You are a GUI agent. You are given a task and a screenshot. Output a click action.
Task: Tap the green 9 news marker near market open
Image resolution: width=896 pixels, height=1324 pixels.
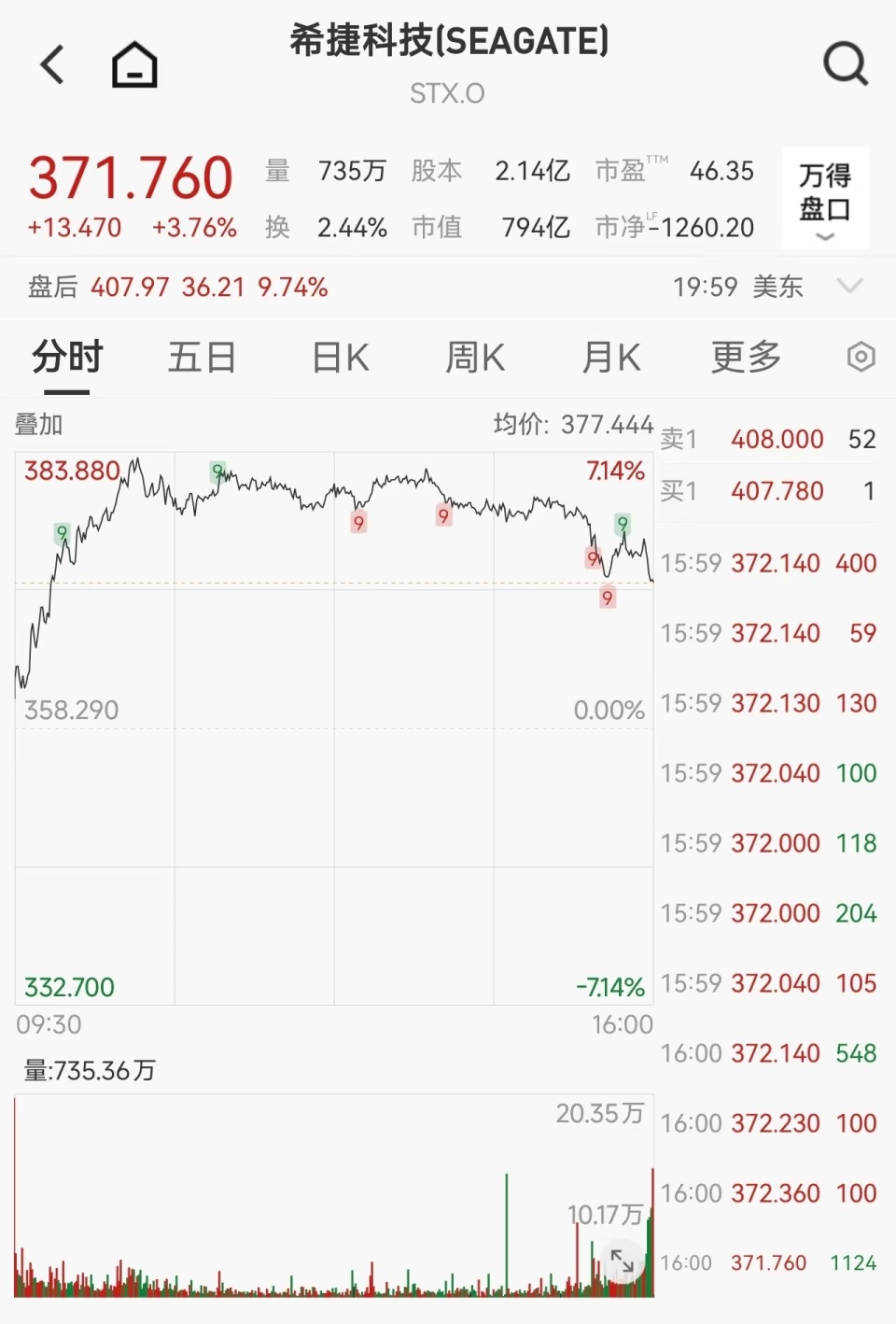point(60,533)
